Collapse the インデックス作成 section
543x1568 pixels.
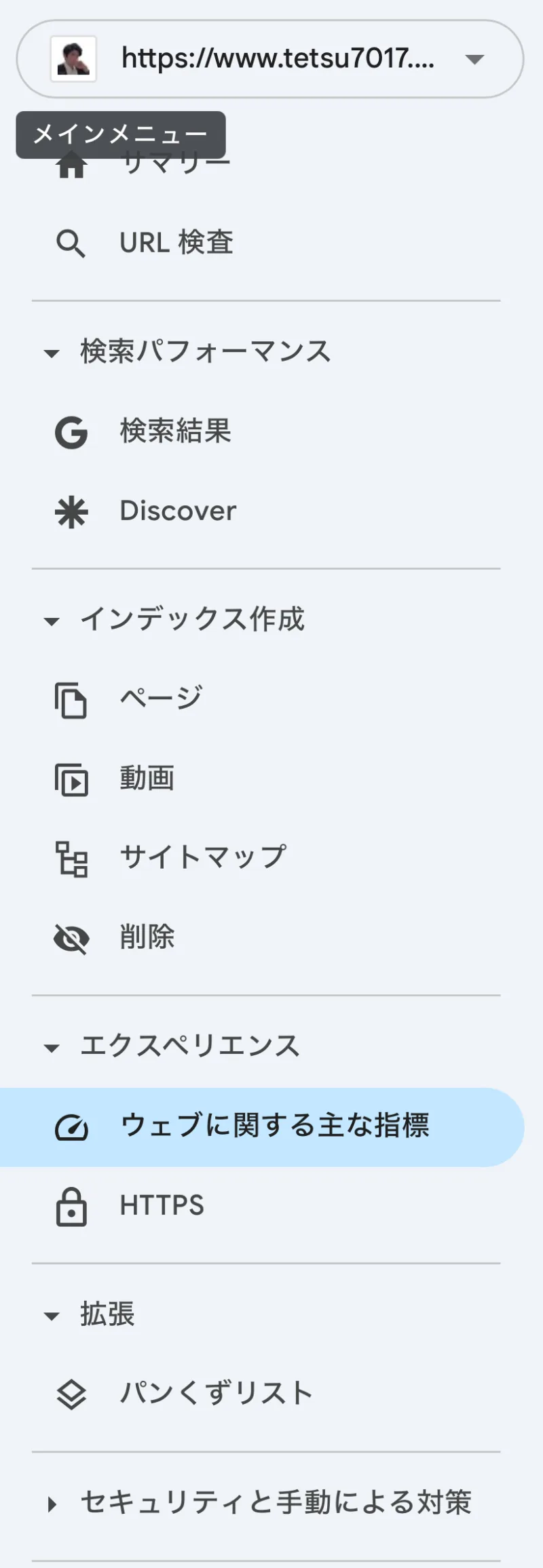click(52, 619)
